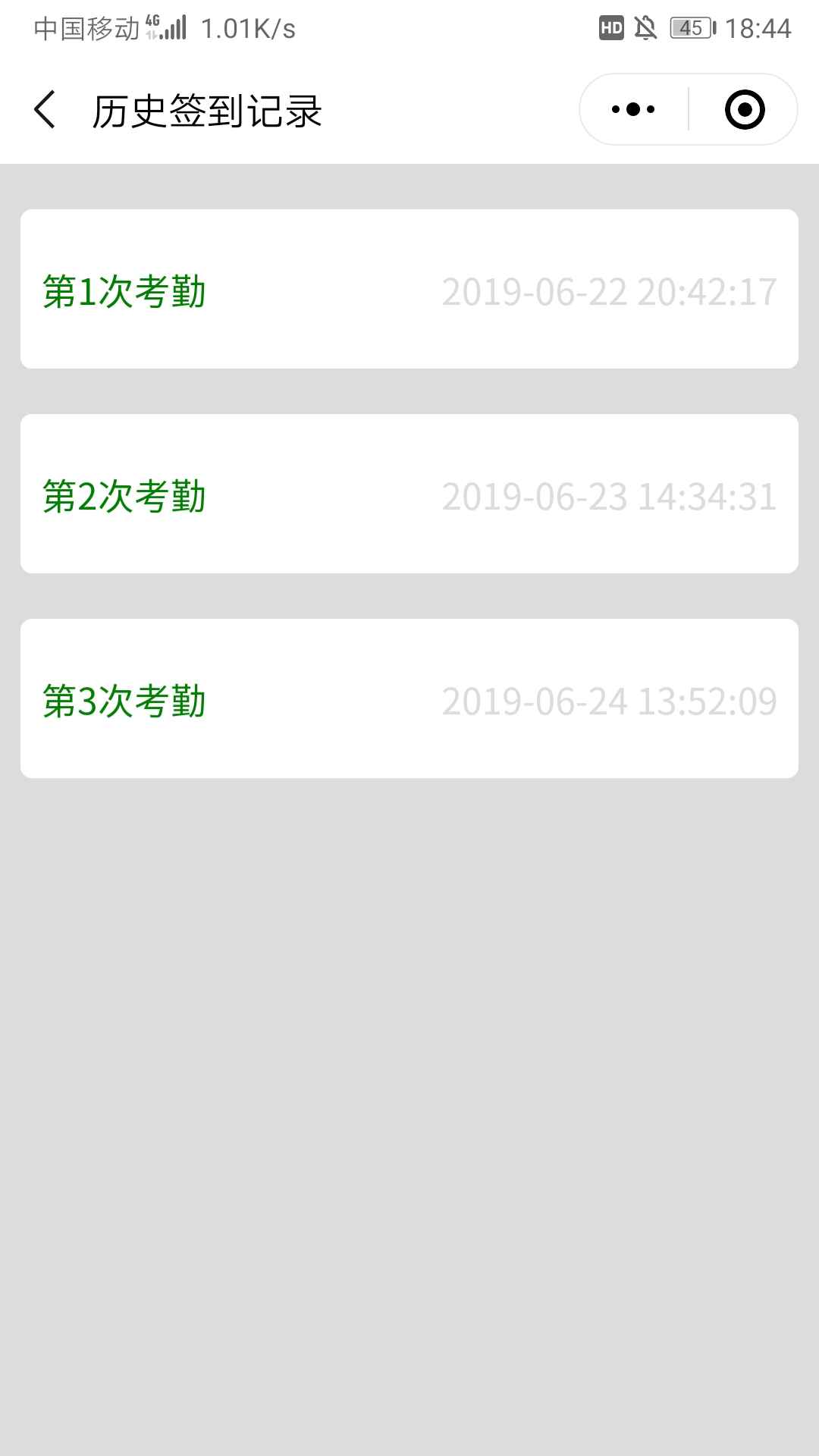This screenshot has width=819, height=1456.
Task: Tap the timestamp 2019-06-24 13:52:09
Action: point(610,703)
